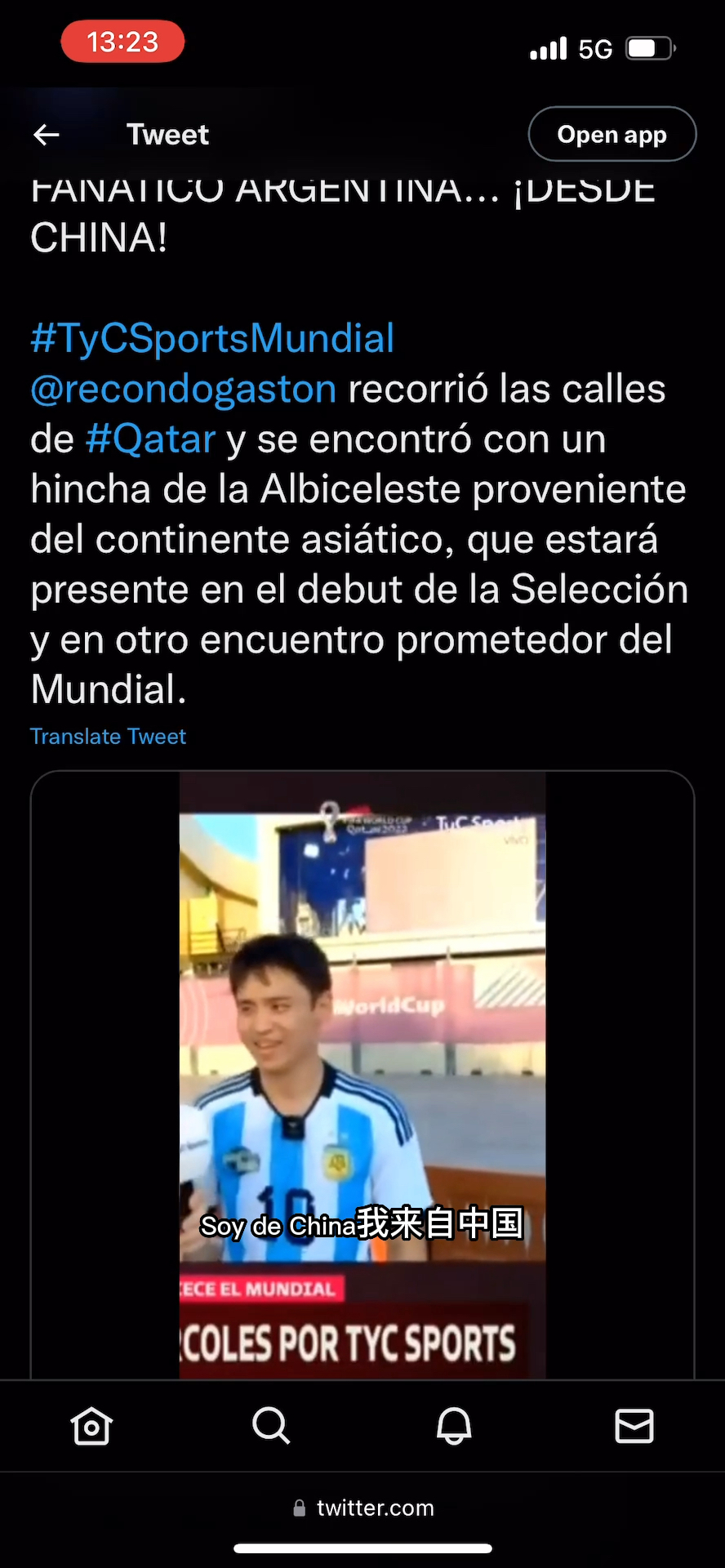Open the notifications bell tab
Screen dimensions: 725x1568
(453, 1426)
